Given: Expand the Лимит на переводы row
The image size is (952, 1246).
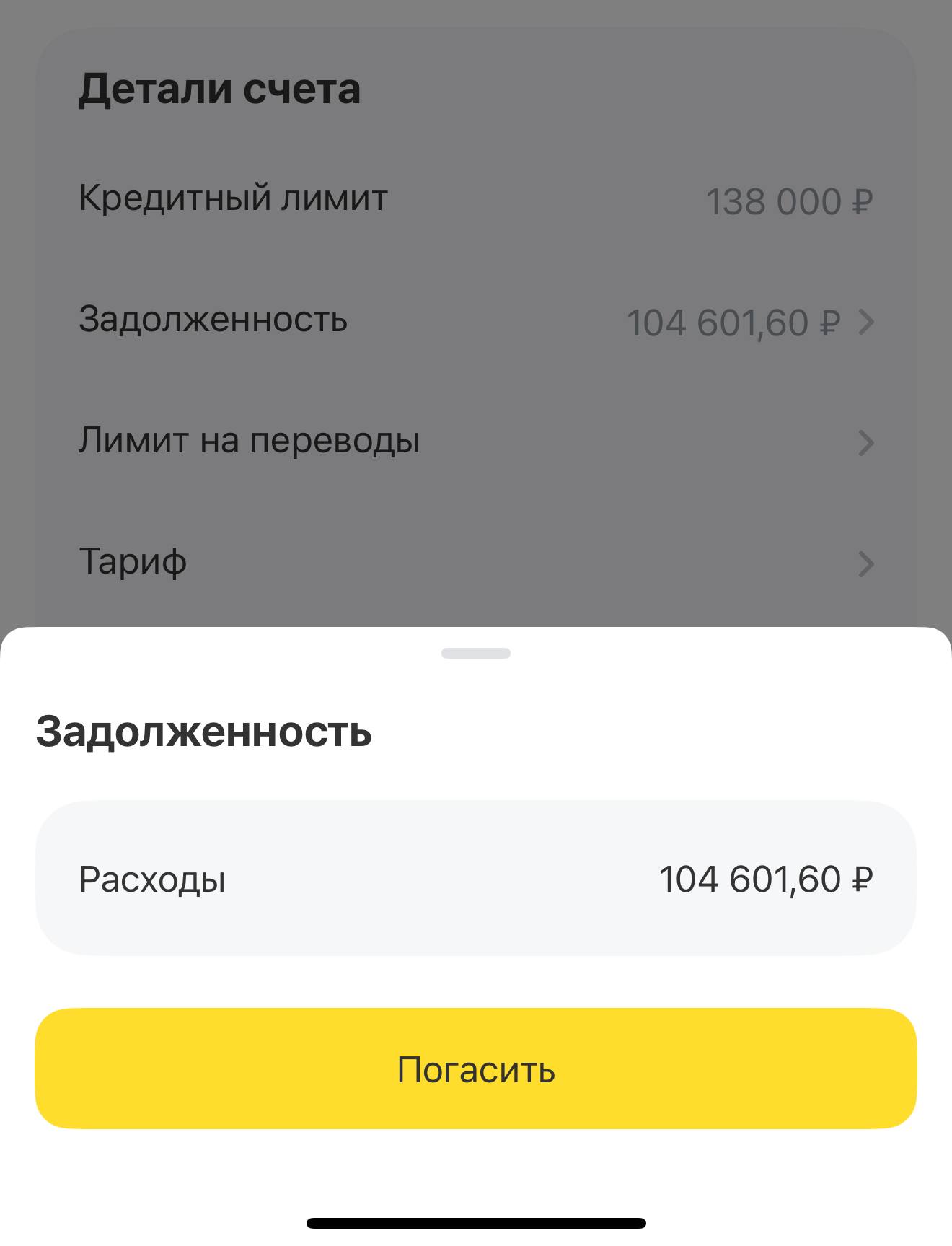Looking at the screenshot, I should (x=476, y=442).
